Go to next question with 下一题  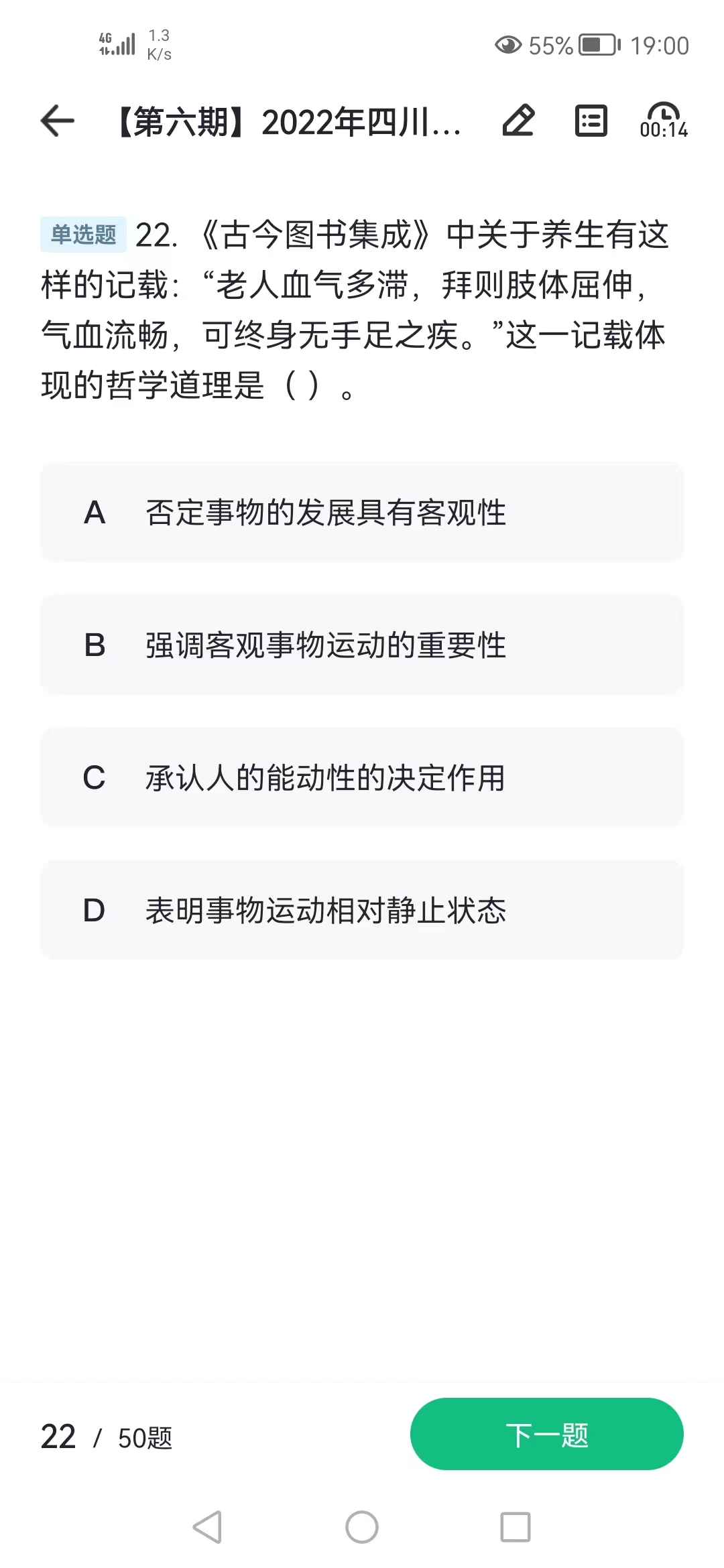[x=546, y=1435]
